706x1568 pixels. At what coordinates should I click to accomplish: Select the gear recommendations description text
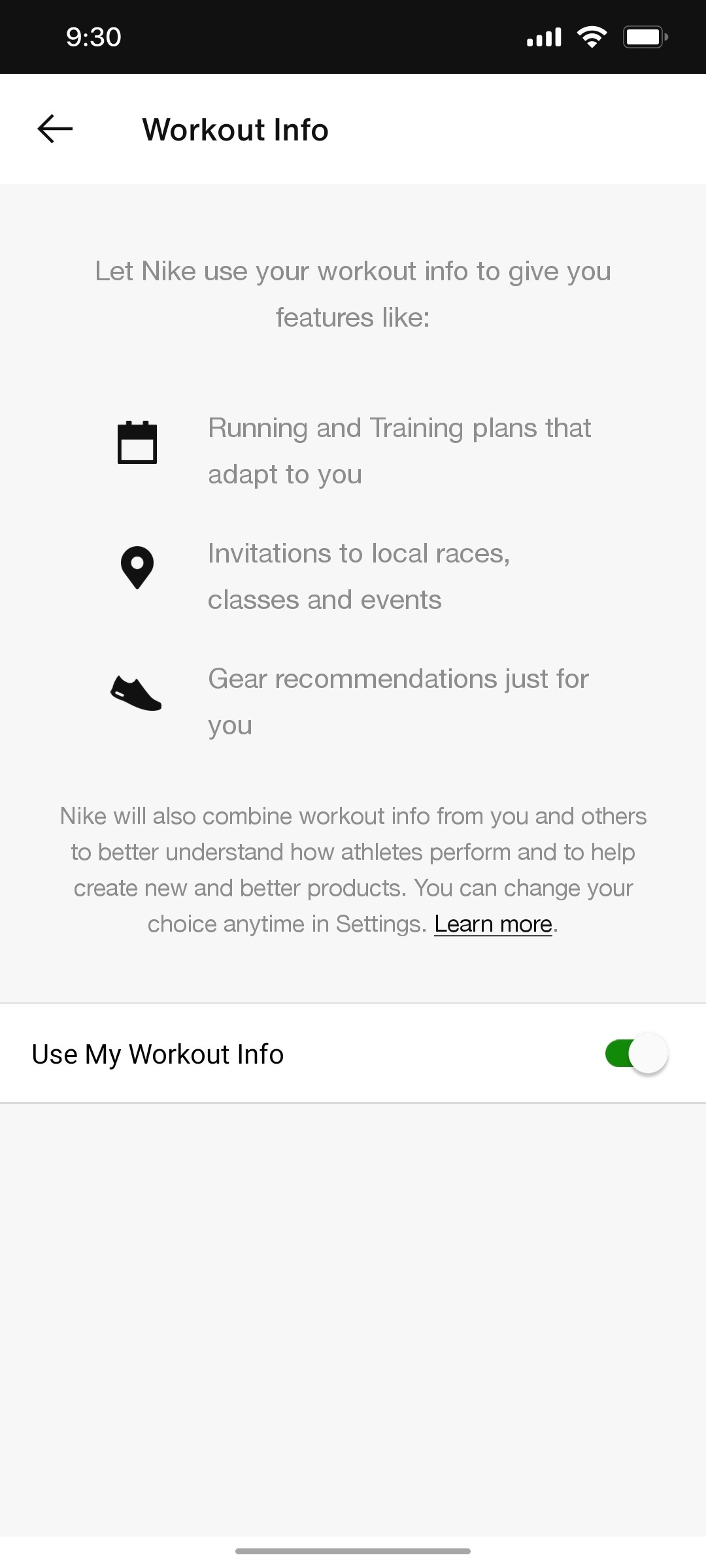[x=397, y=701]
